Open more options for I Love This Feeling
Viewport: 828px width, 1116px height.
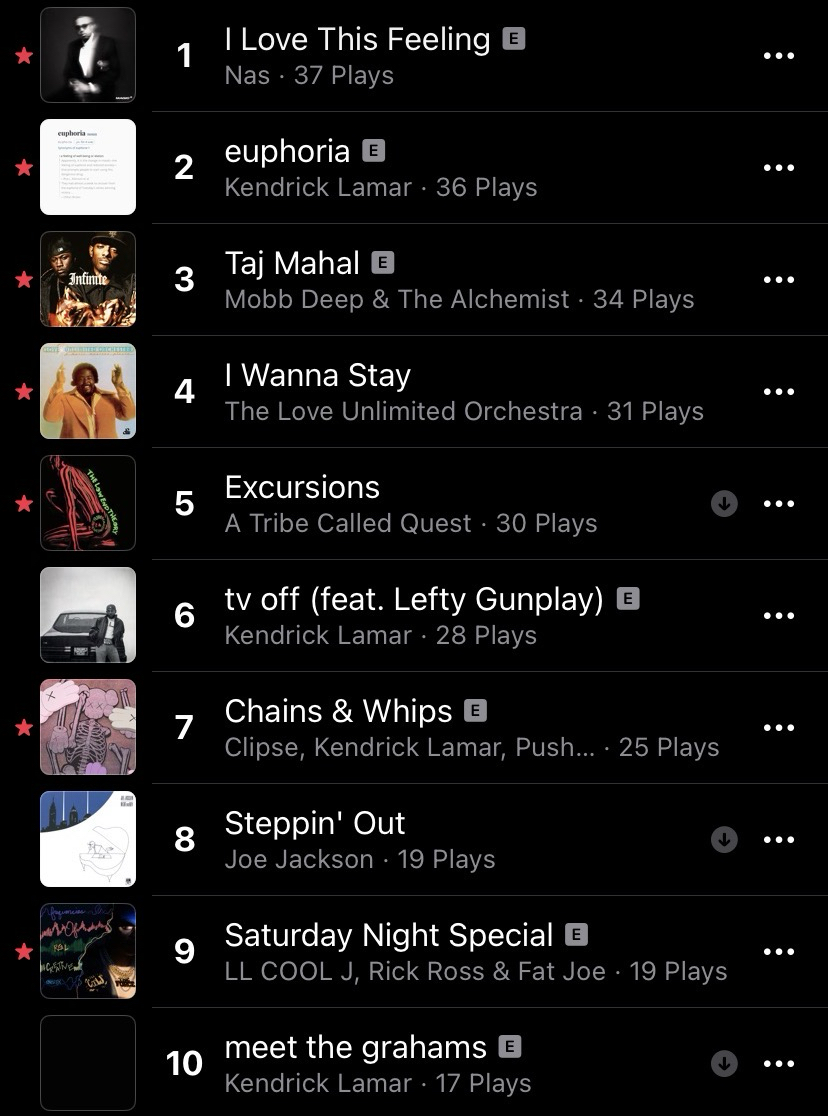778,56
